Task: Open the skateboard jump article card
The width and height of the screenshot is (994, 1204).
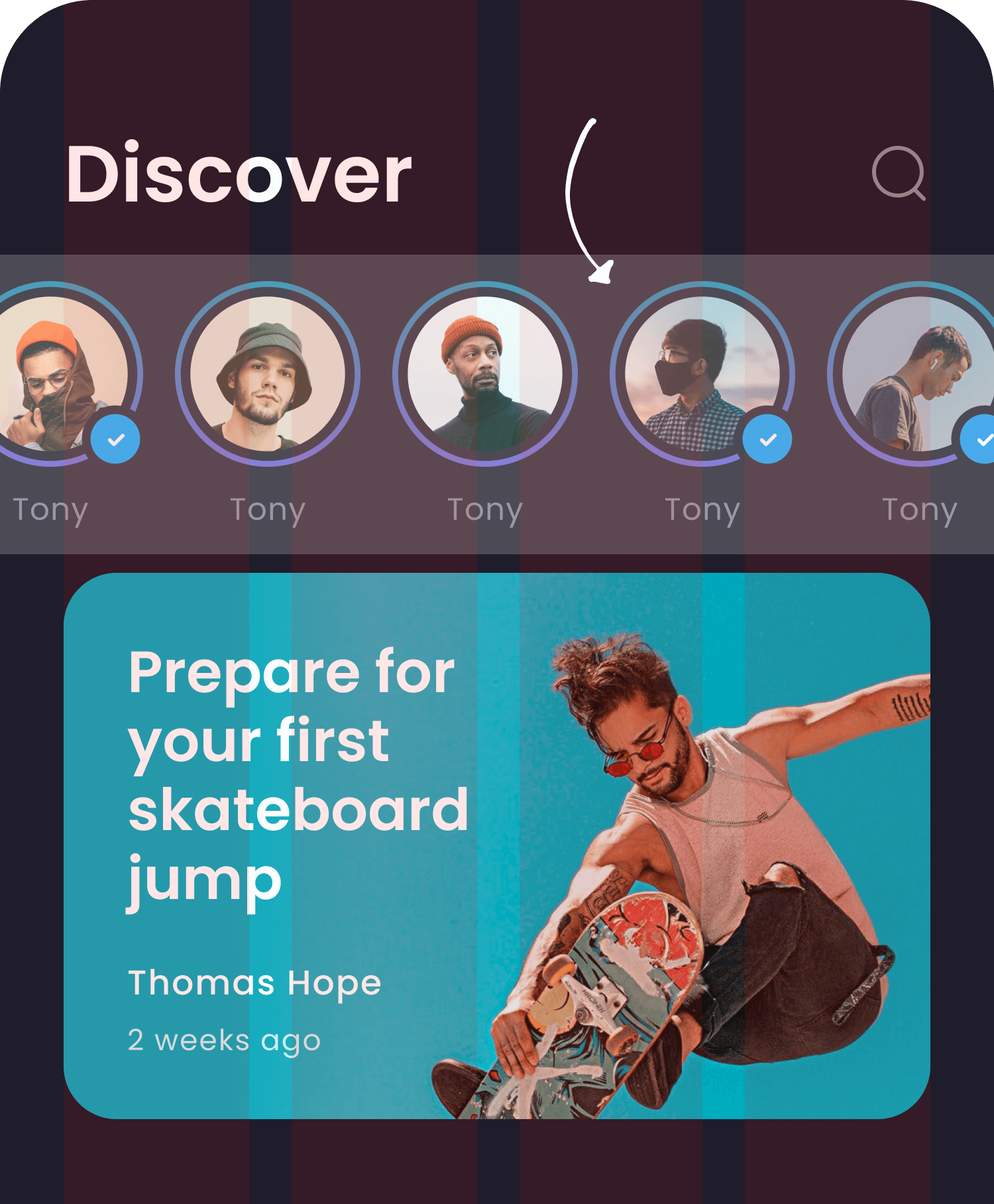Action: 497,845
